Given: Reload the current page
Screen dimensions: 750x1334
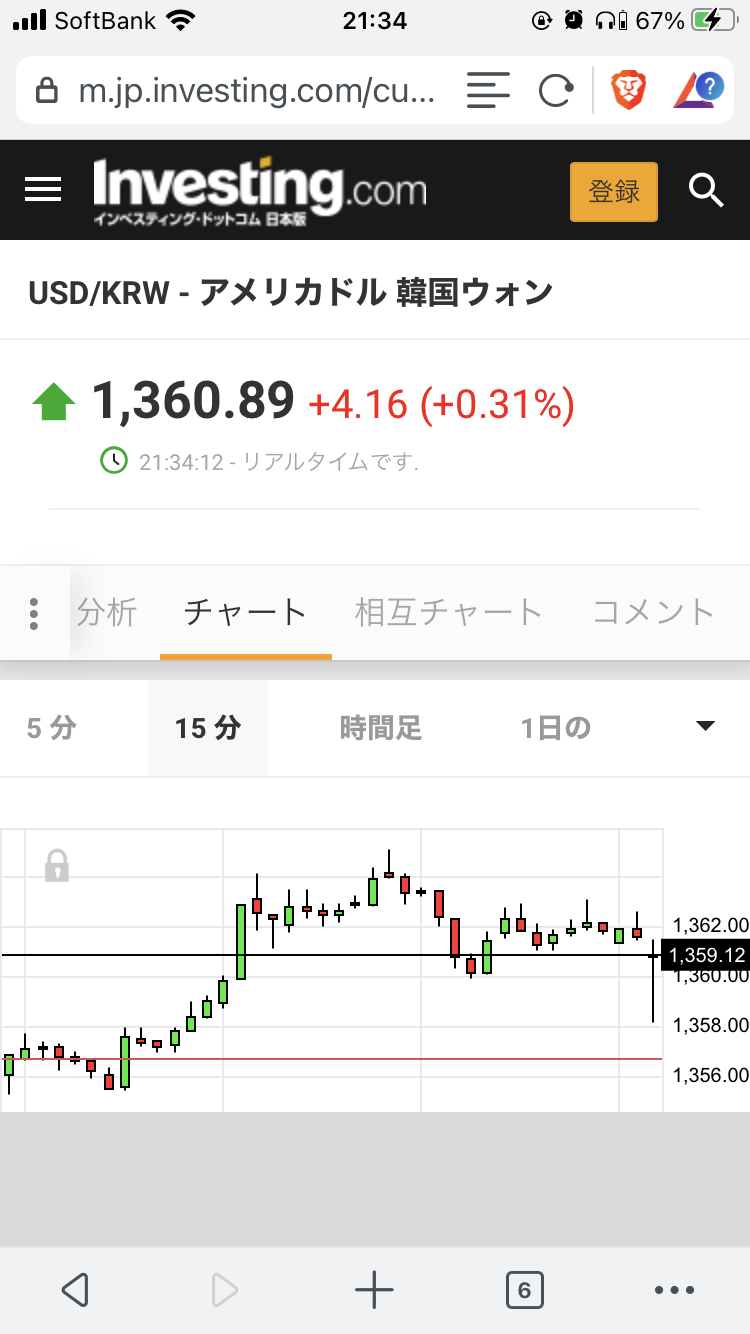Looking at the screenshot, I should coord(555,92).
